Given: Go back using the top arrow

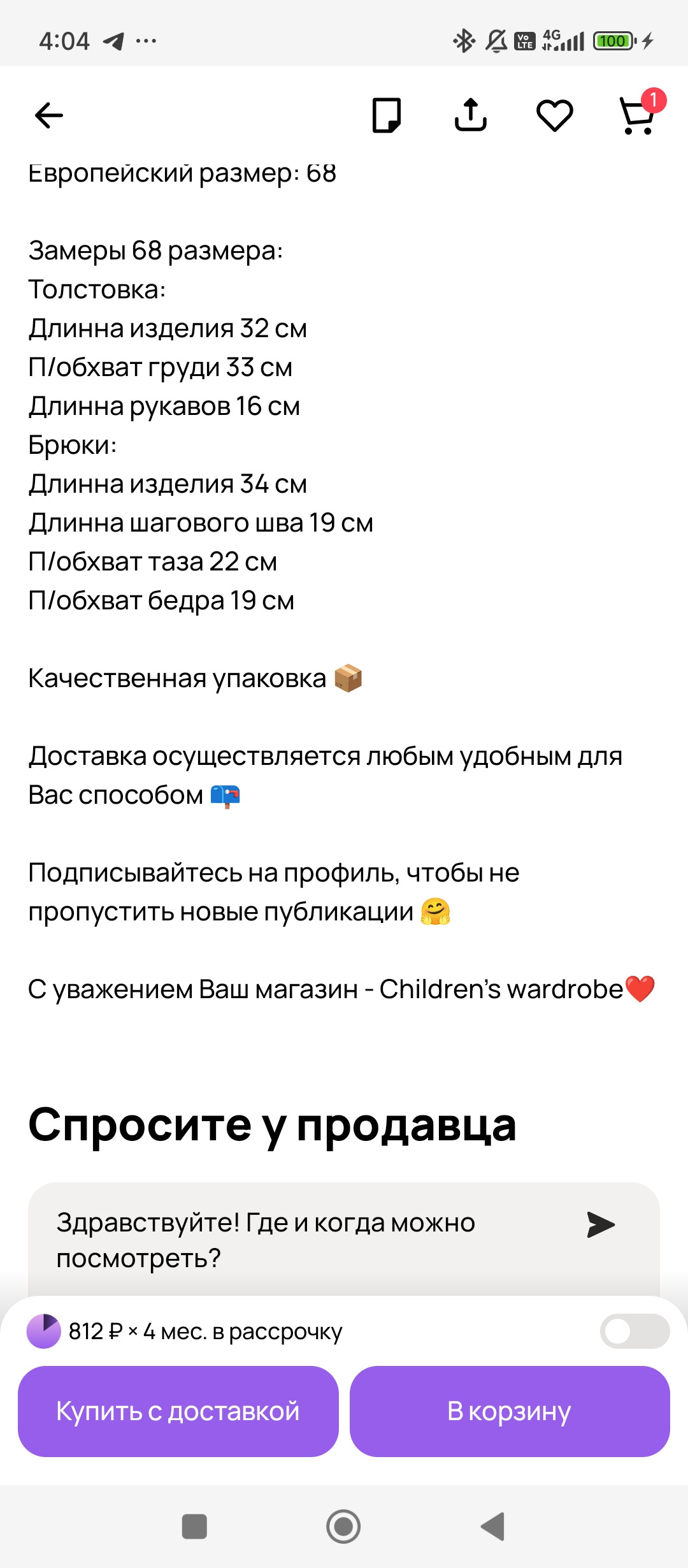Looking at the screenshot, I should point(49,115).
